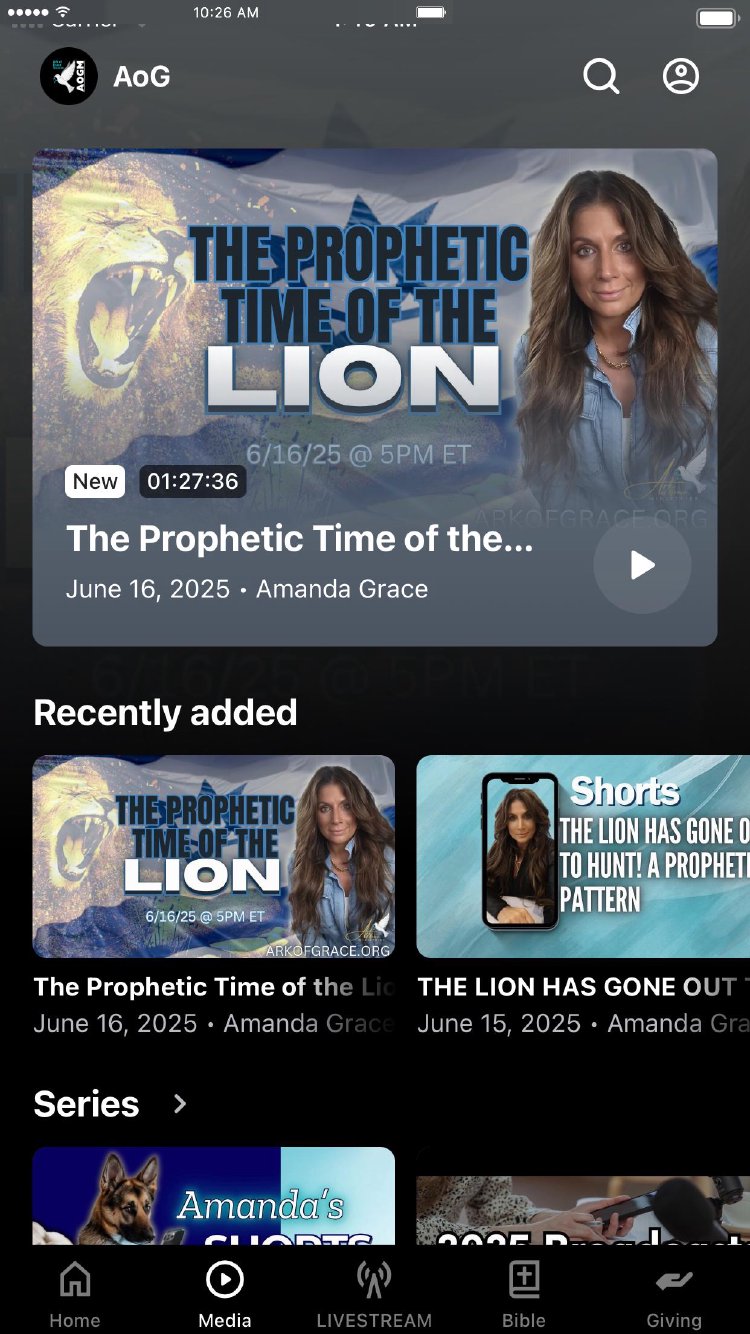
Task: Switch to the Giving tab
Action: (x=674, y=1294)
